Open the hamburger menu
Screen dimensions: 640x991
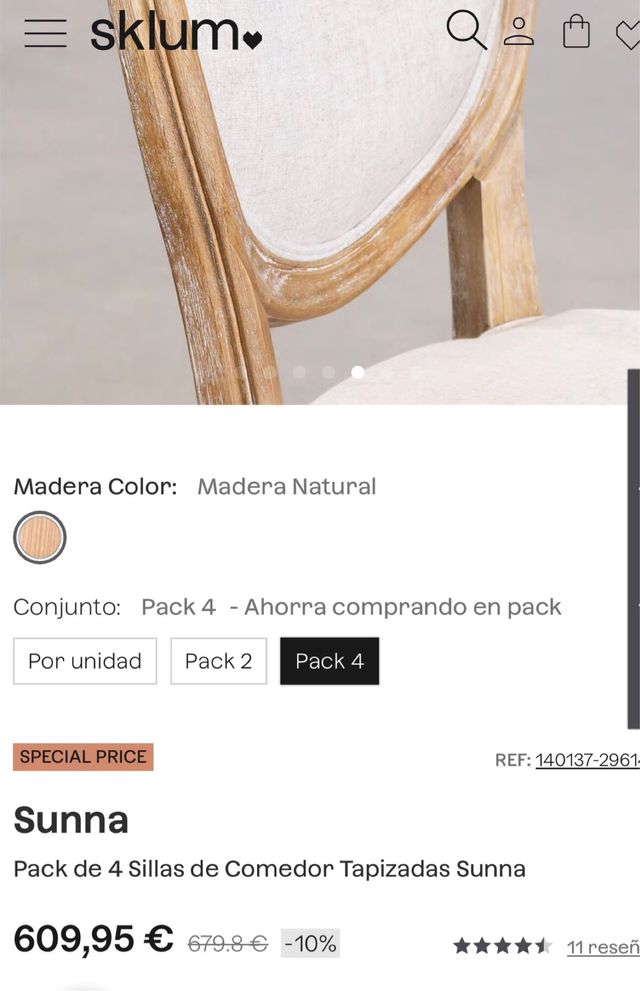point(45,33)
